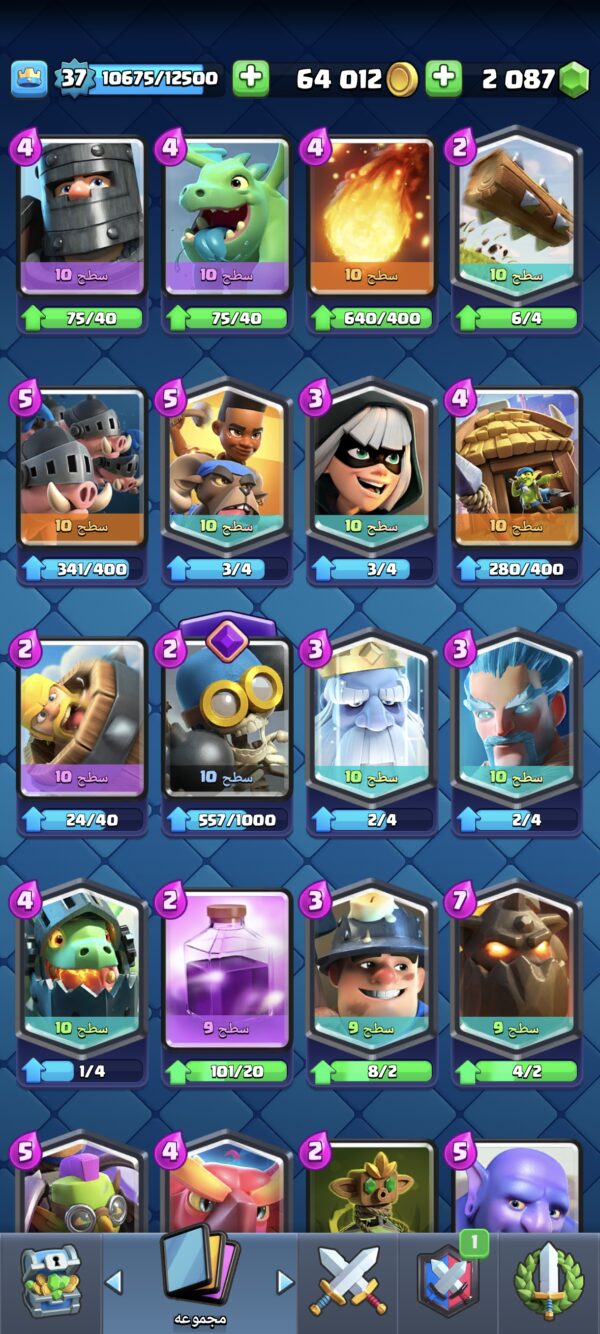
Task: Open the Miner card
Action: coord(371,968)
